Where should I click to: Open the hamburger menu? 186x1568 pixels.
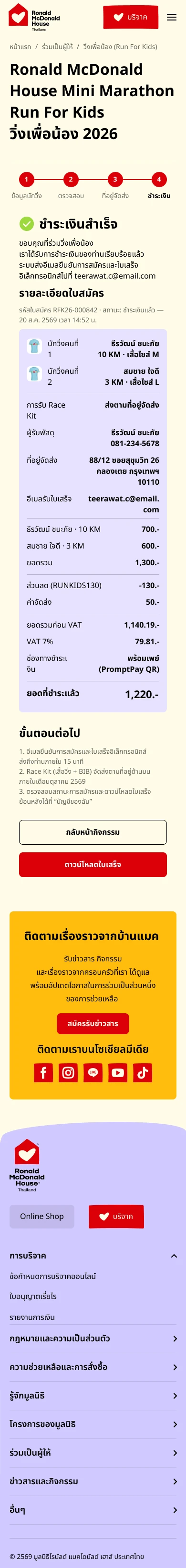point(171,17)
